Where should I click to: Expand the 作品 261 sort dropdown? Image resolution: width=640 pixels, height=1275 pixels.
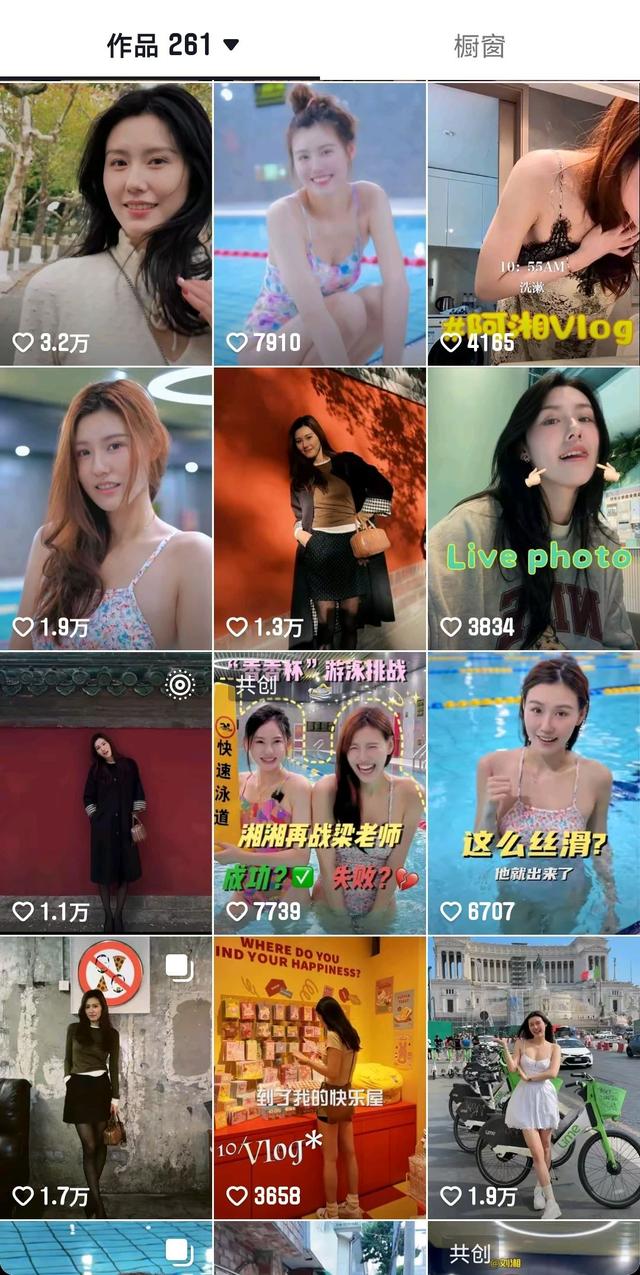click(x=231, y=45)
